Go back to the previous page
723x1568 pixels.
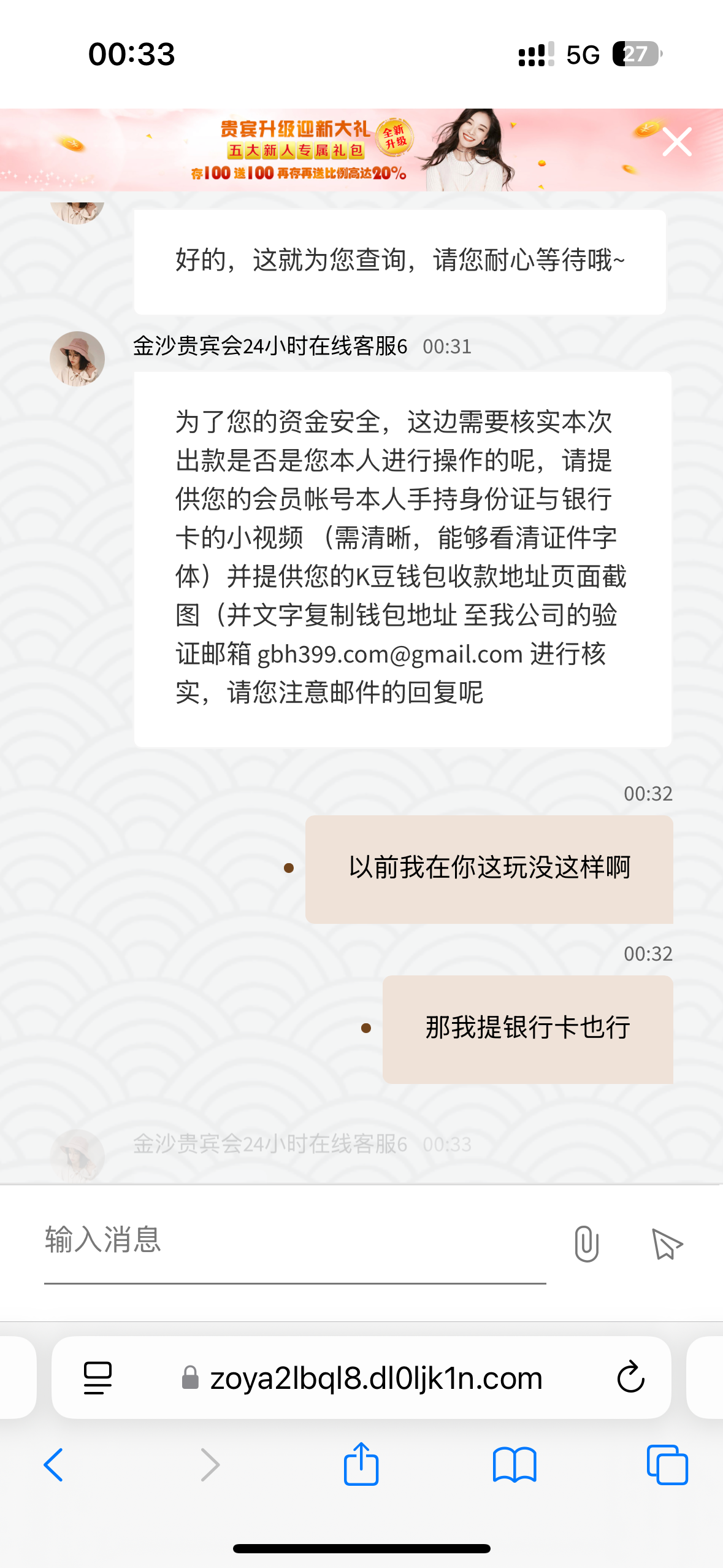point(54,1465)
